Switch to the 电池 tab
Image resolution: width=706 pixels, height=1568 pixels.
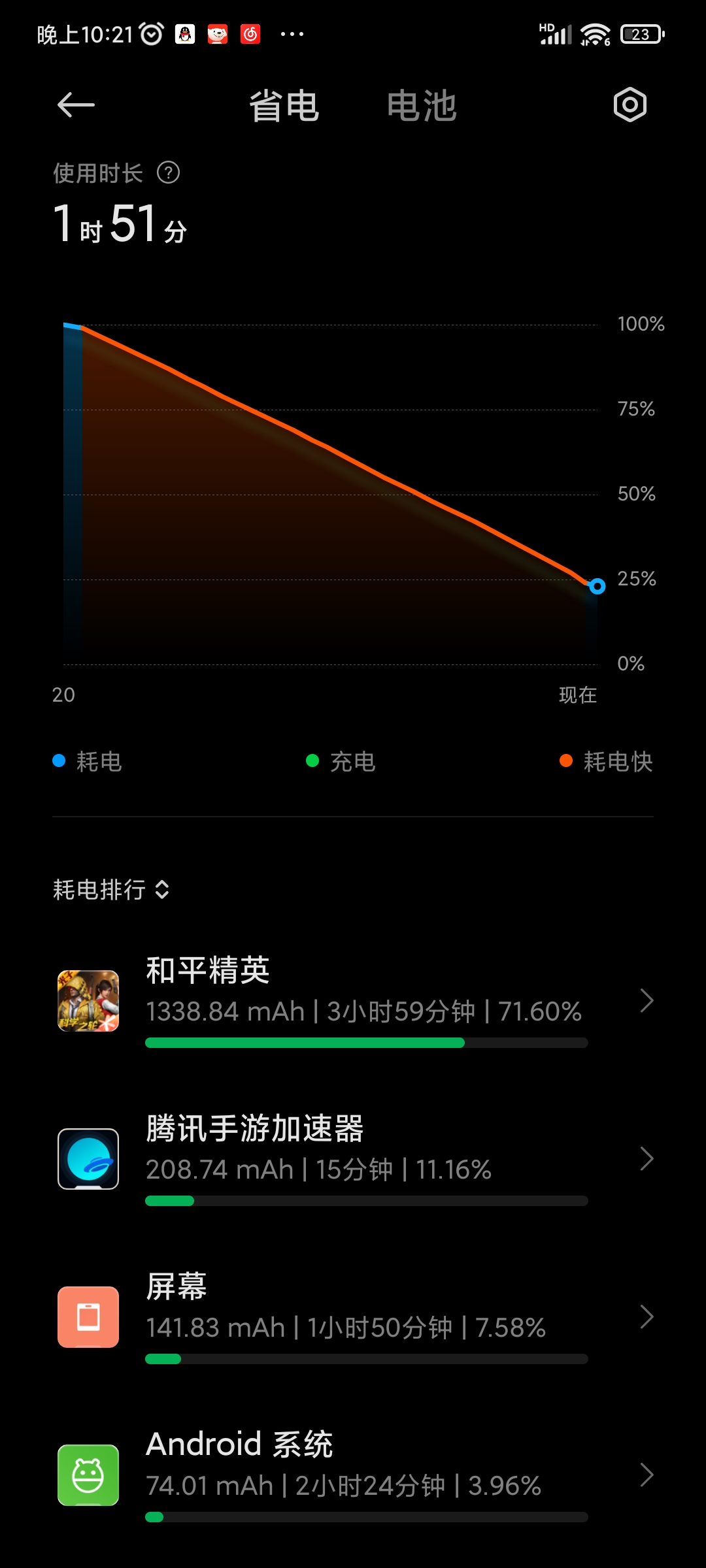(421, 106)
